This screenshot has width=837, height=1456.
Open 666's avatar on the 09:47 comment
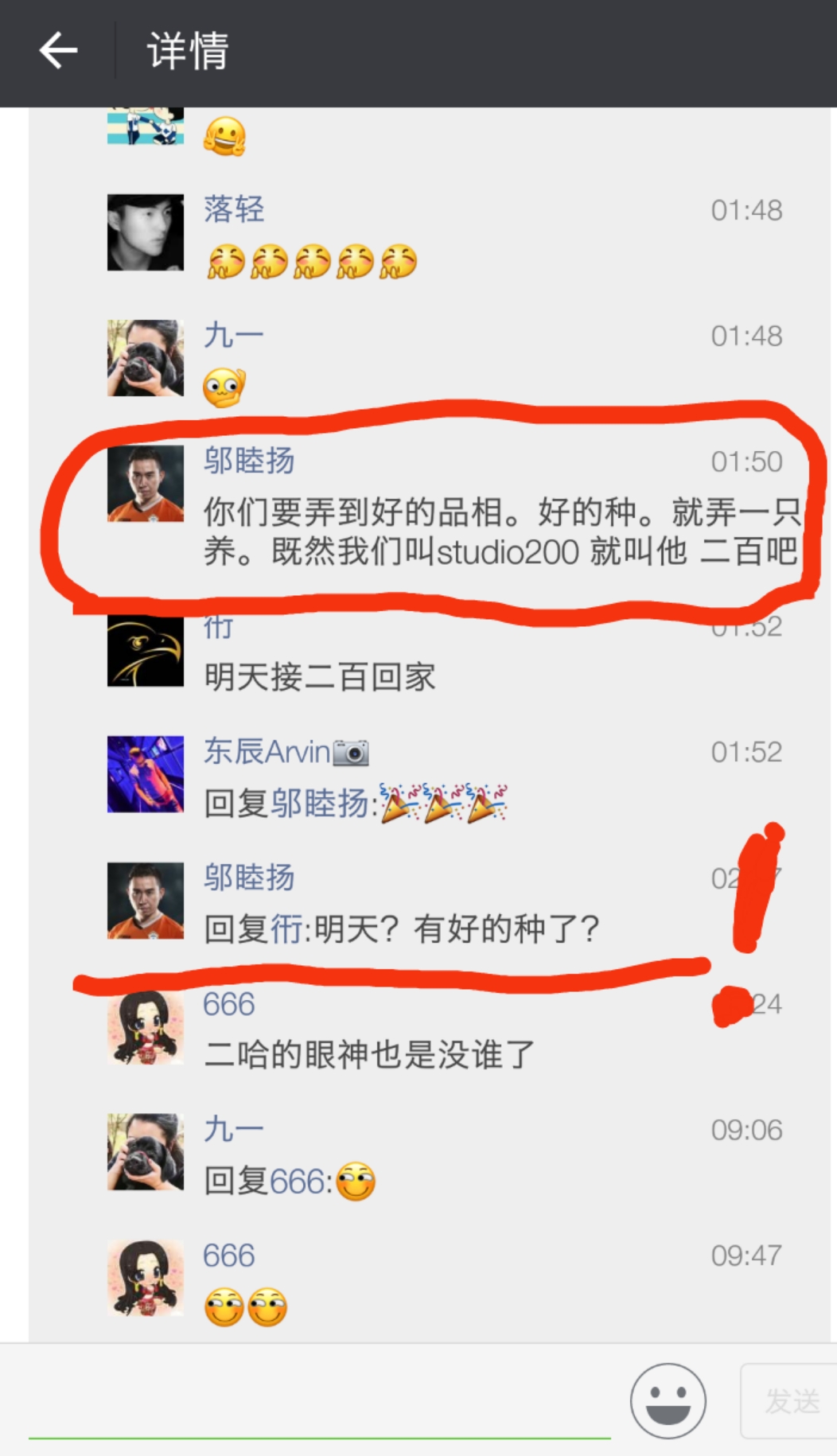[146, 1278]
